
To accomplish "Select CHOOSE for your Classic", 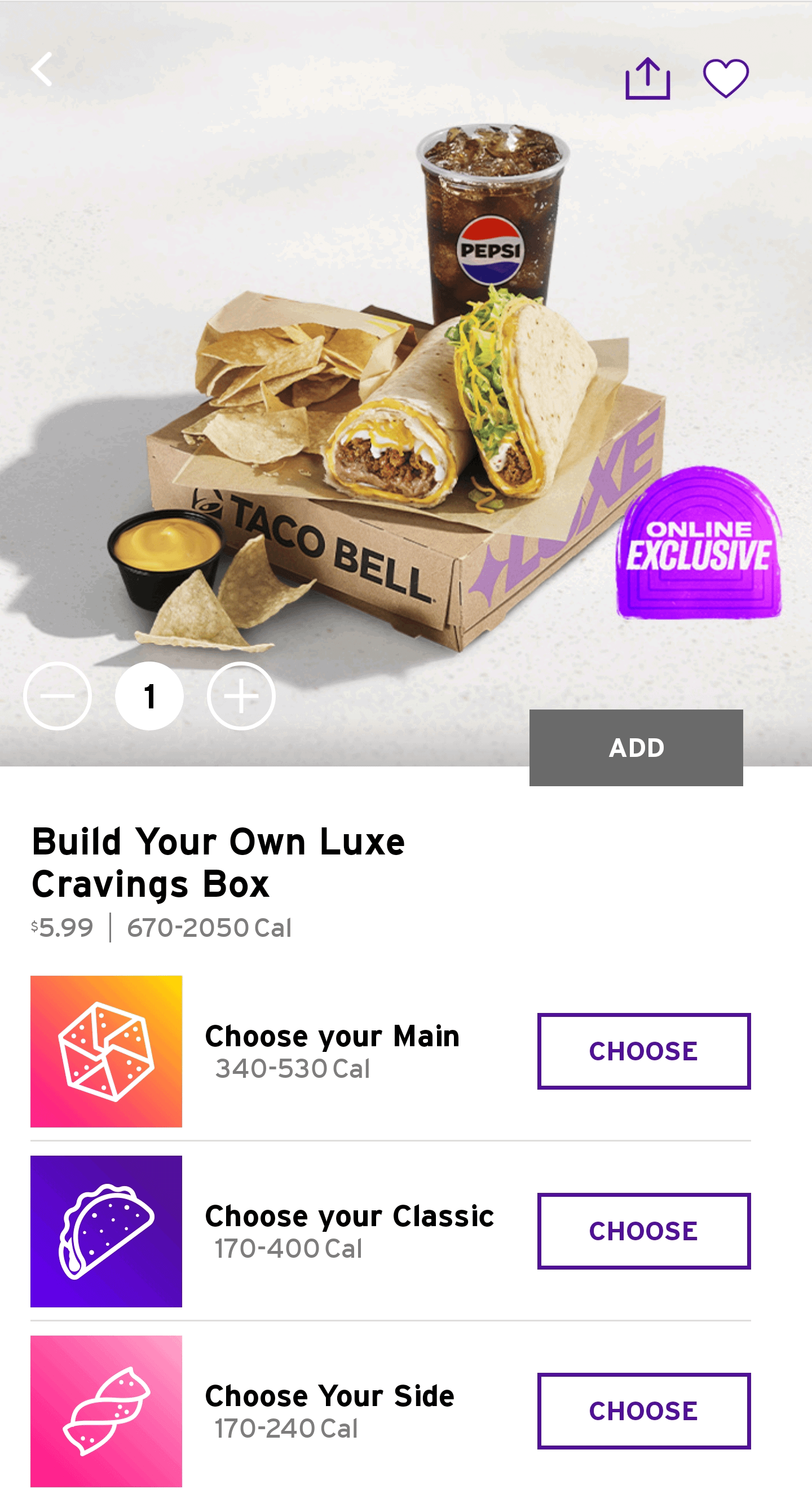I will pyautogui.click(x=643, y=1231).
